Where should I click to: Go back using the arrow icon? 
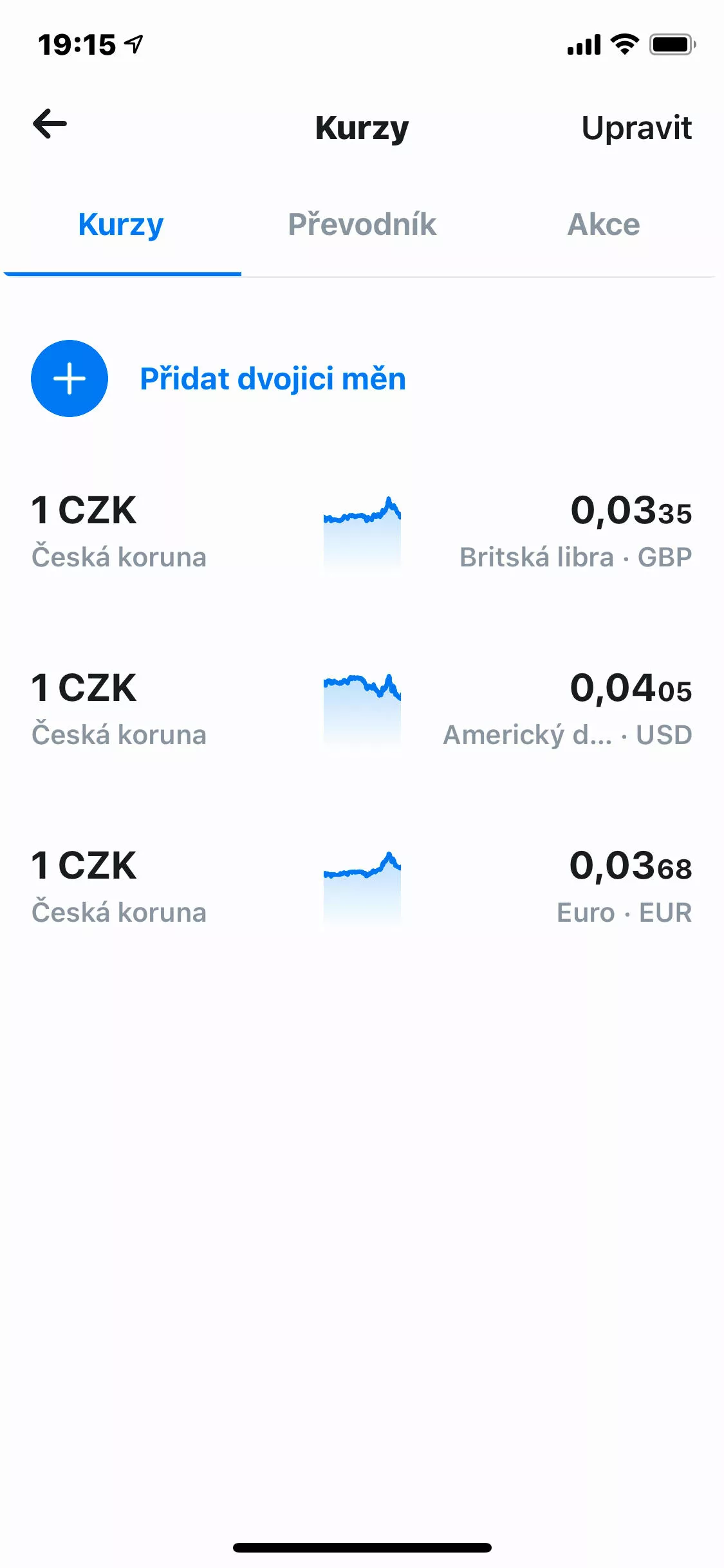[50, 124]
